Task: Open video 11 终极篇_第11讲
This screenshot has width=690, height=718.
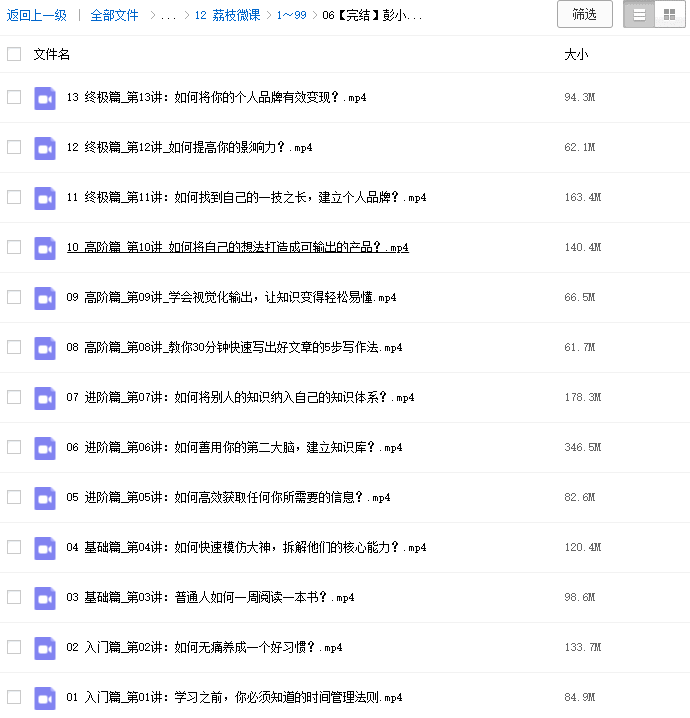Action: 246,197
